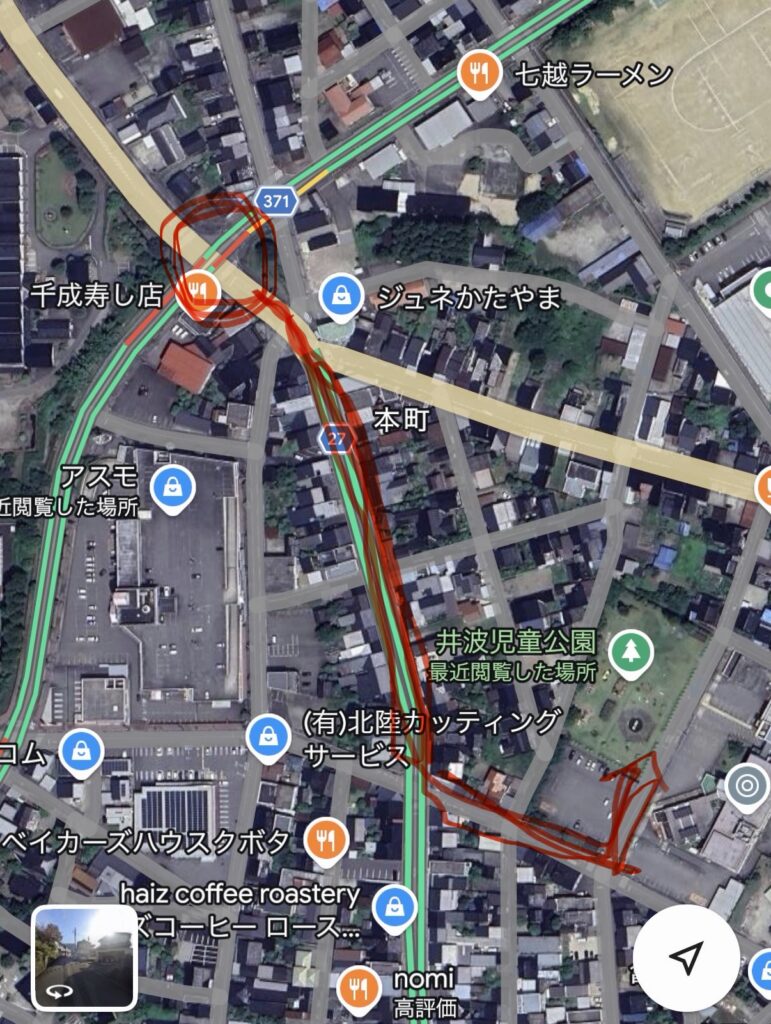Tap the 北陸カッティングサービス shop pin

[268, 735]
